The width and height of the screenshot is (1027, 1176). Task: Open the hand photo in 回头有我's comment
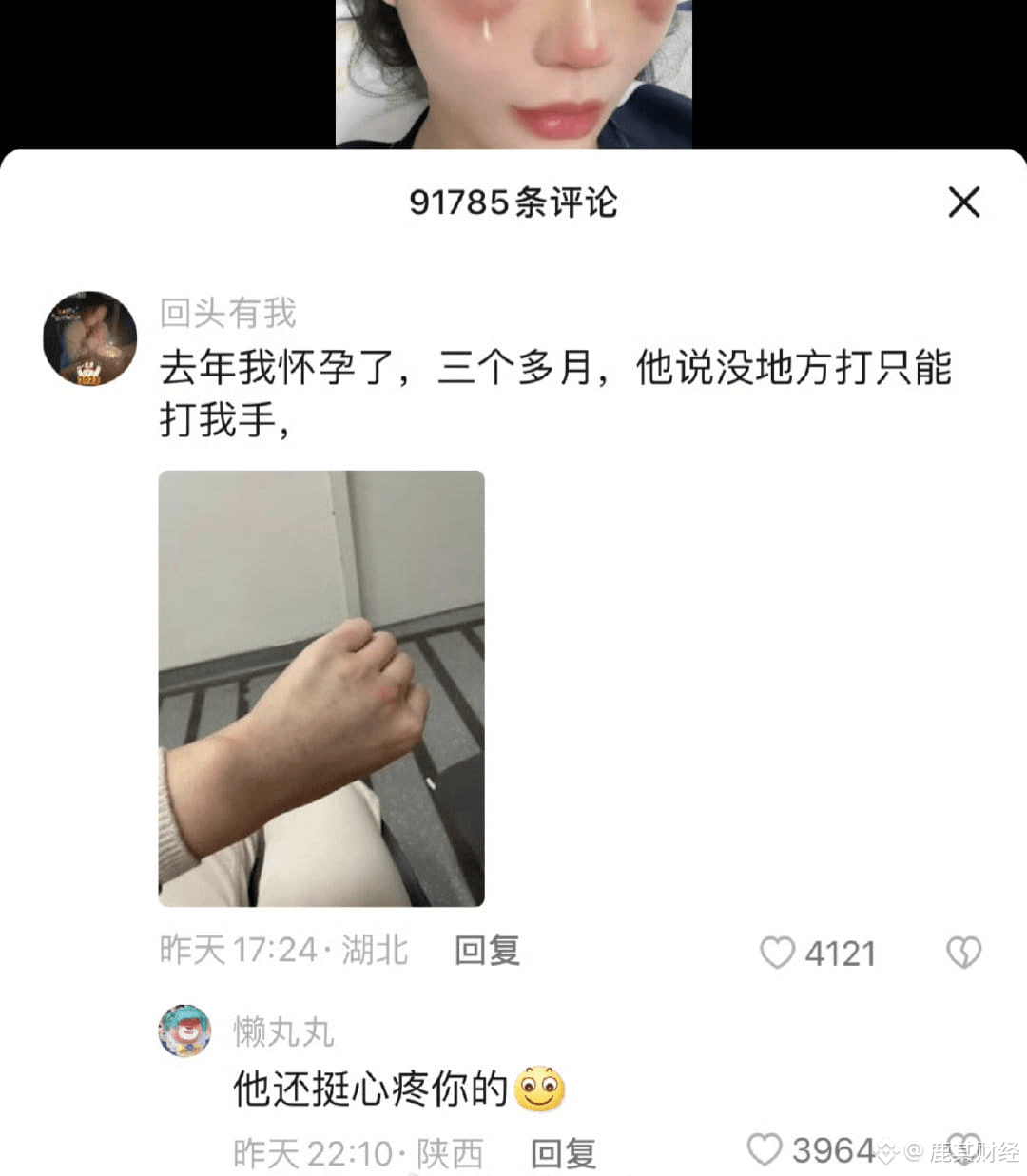click(321, 688)
